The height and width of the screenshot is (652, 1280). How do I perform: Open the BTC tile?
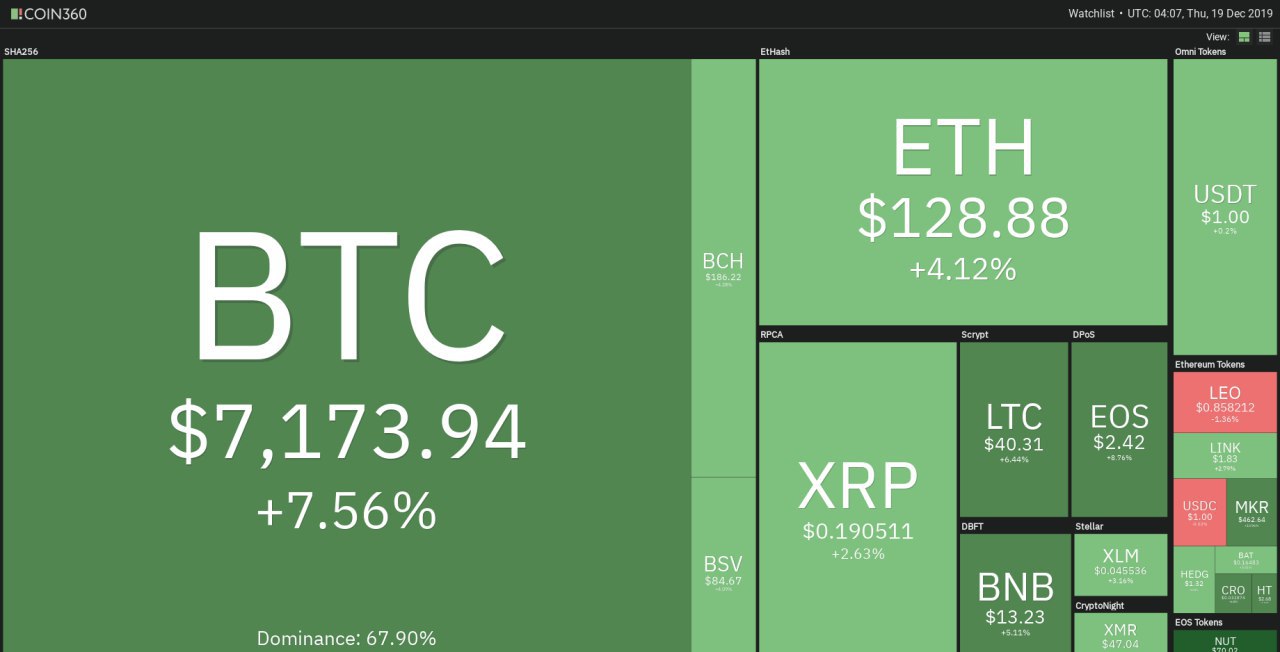[x=346, y=355]
